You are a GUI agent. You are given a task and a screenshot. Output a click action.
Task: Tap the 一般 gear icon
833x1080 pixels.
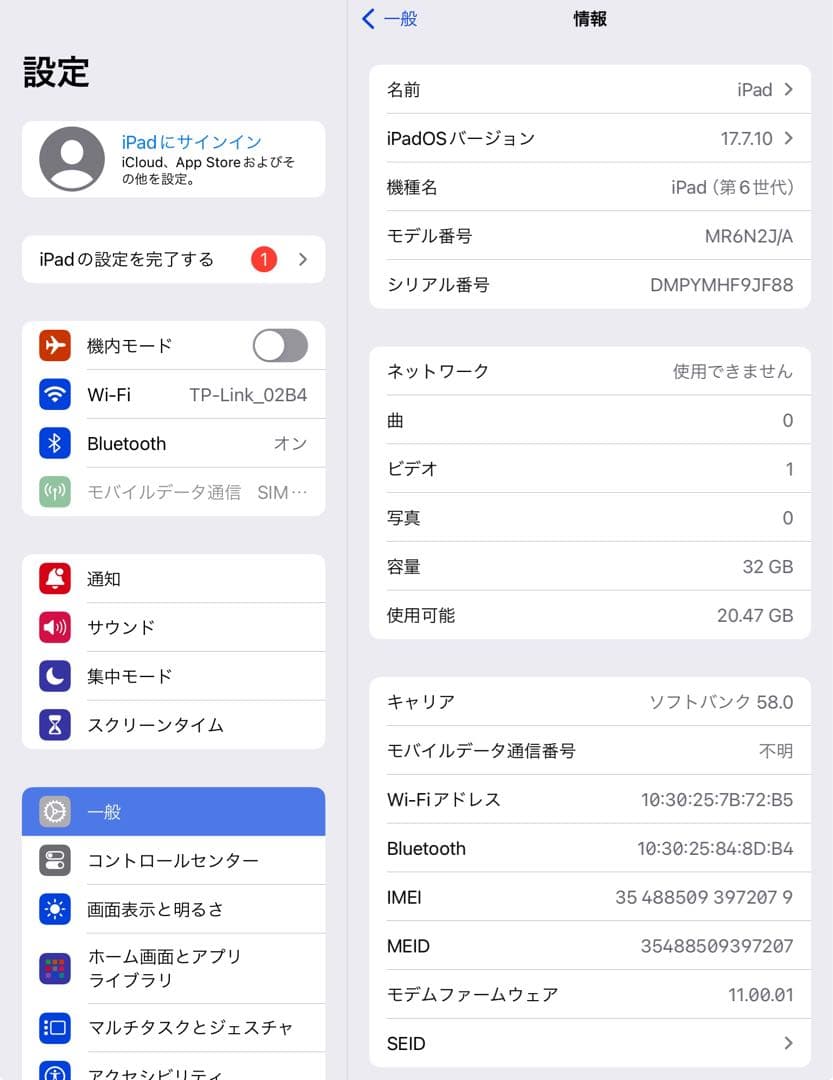pos(56,812)
